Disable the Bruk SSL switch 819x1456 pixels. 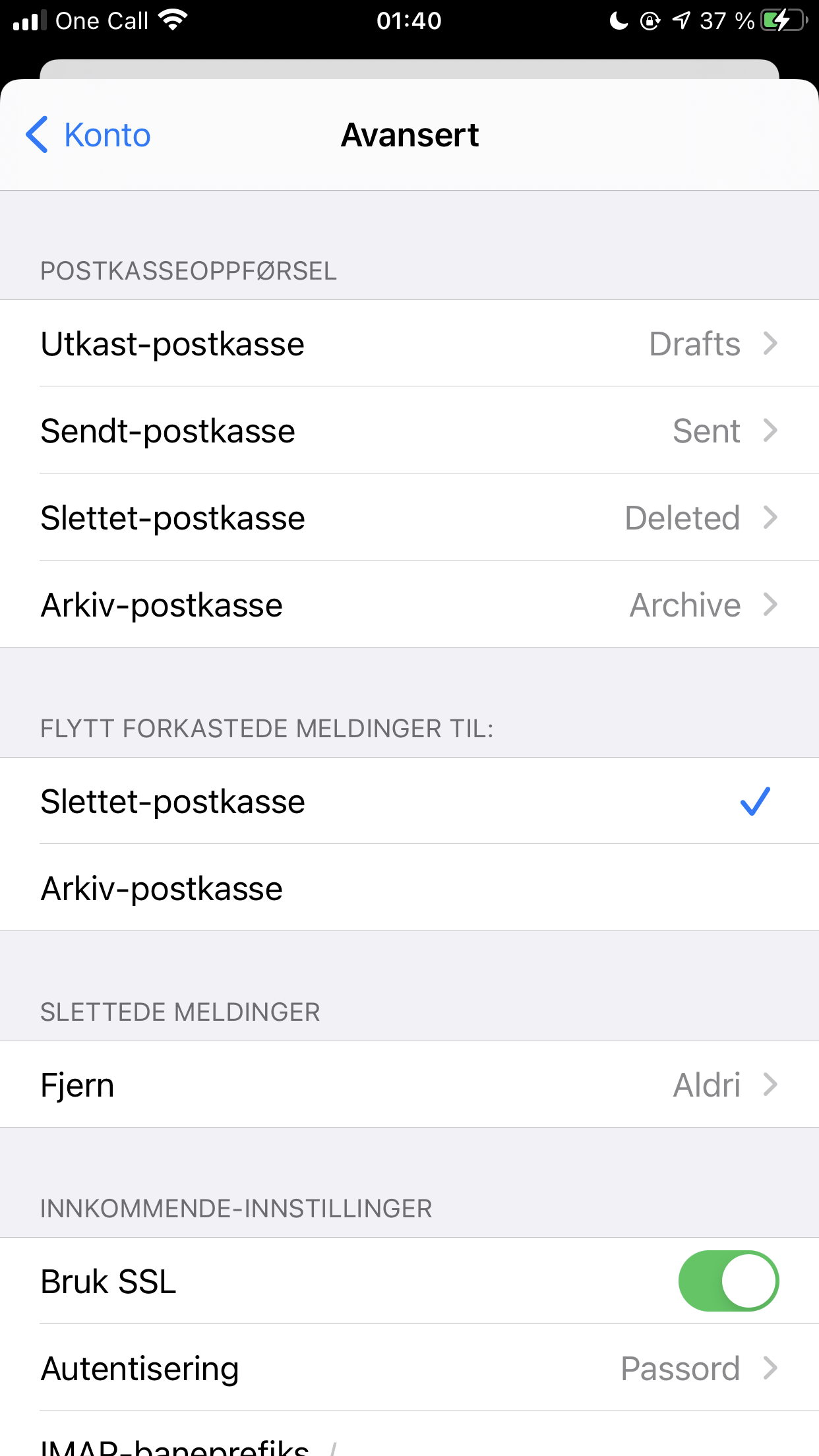(728, 1281)
